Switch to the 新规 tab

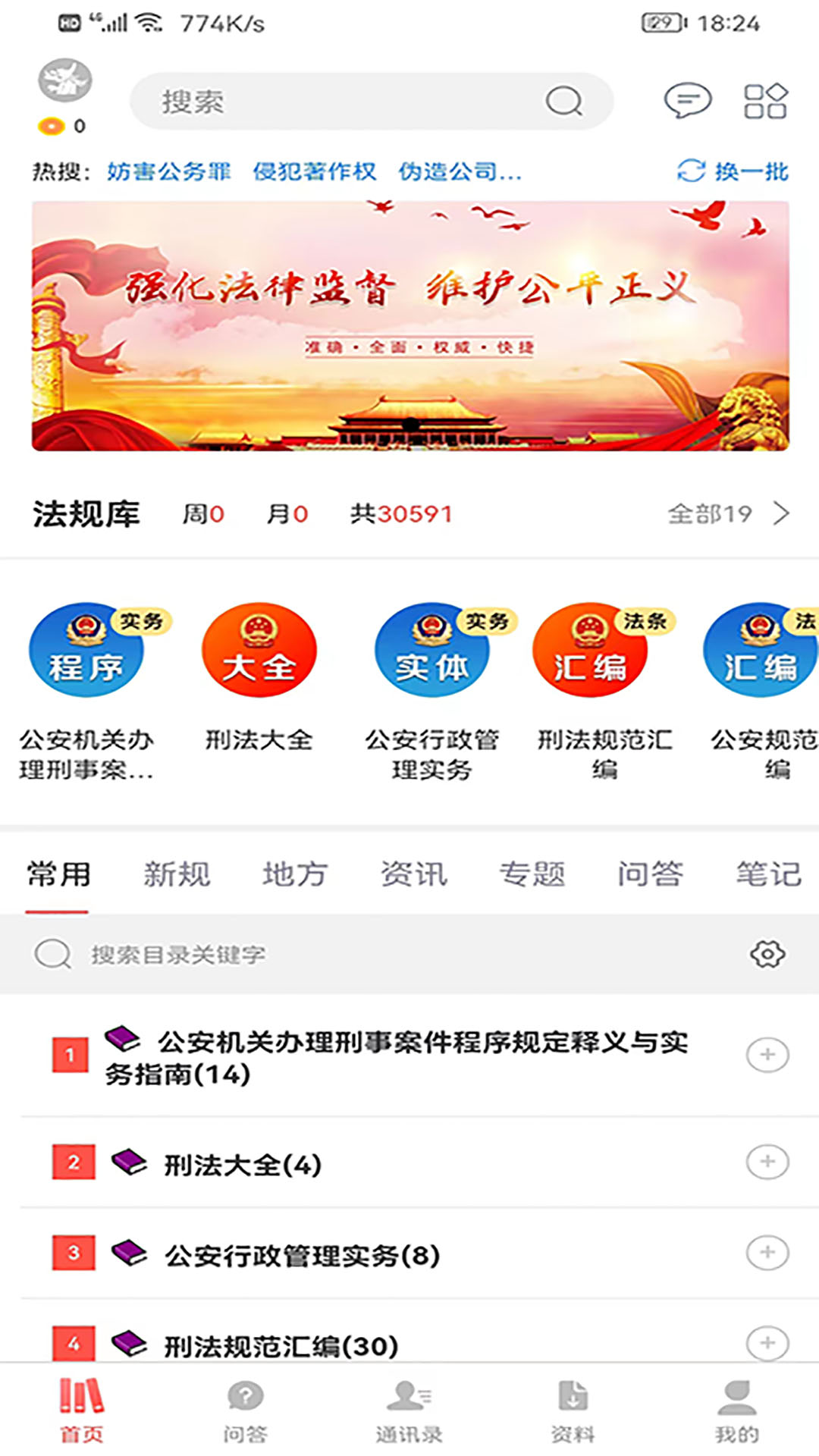pos(177,874)
